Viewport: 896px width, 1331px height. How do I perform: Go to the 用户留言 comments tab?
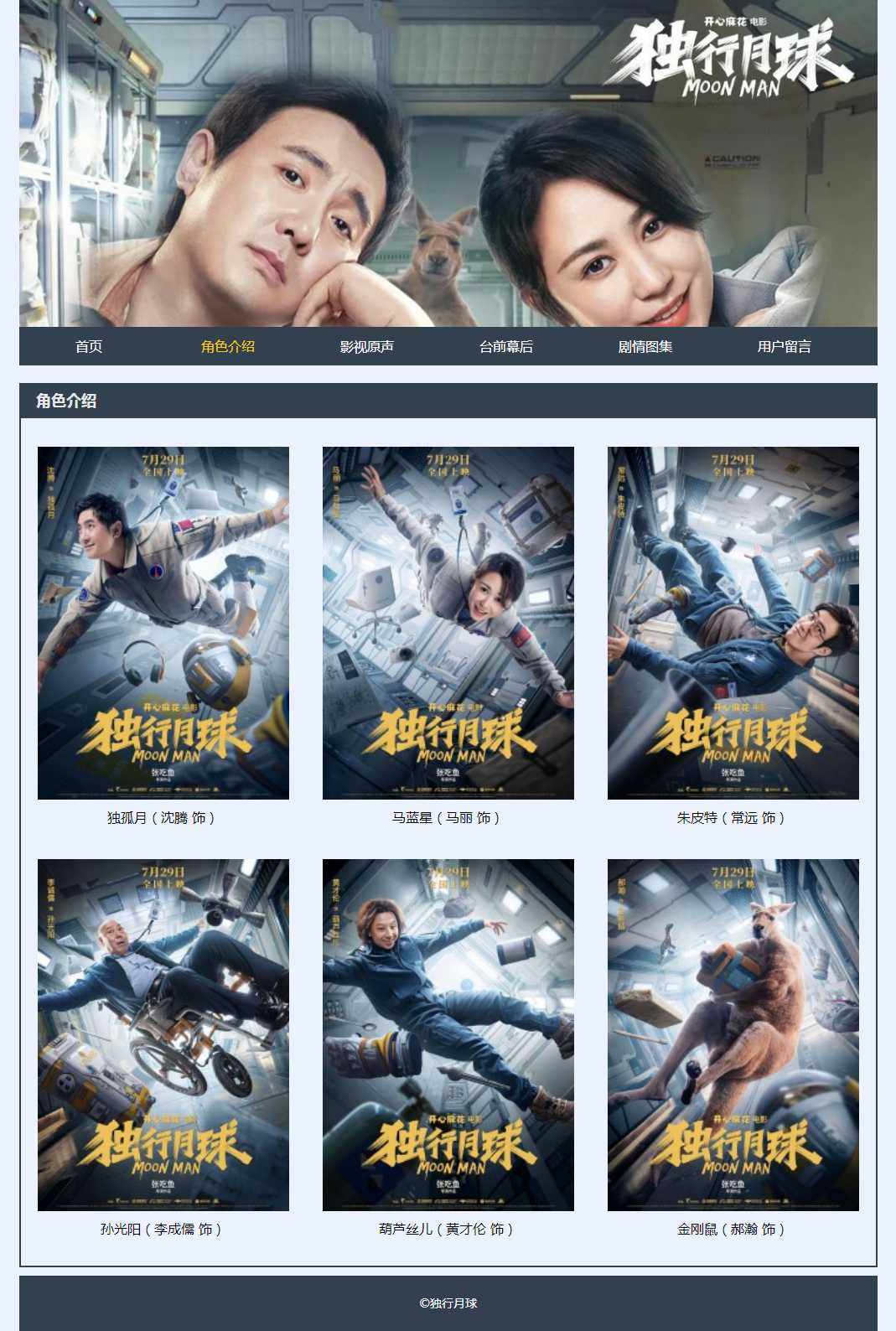[x=785, y=346]
